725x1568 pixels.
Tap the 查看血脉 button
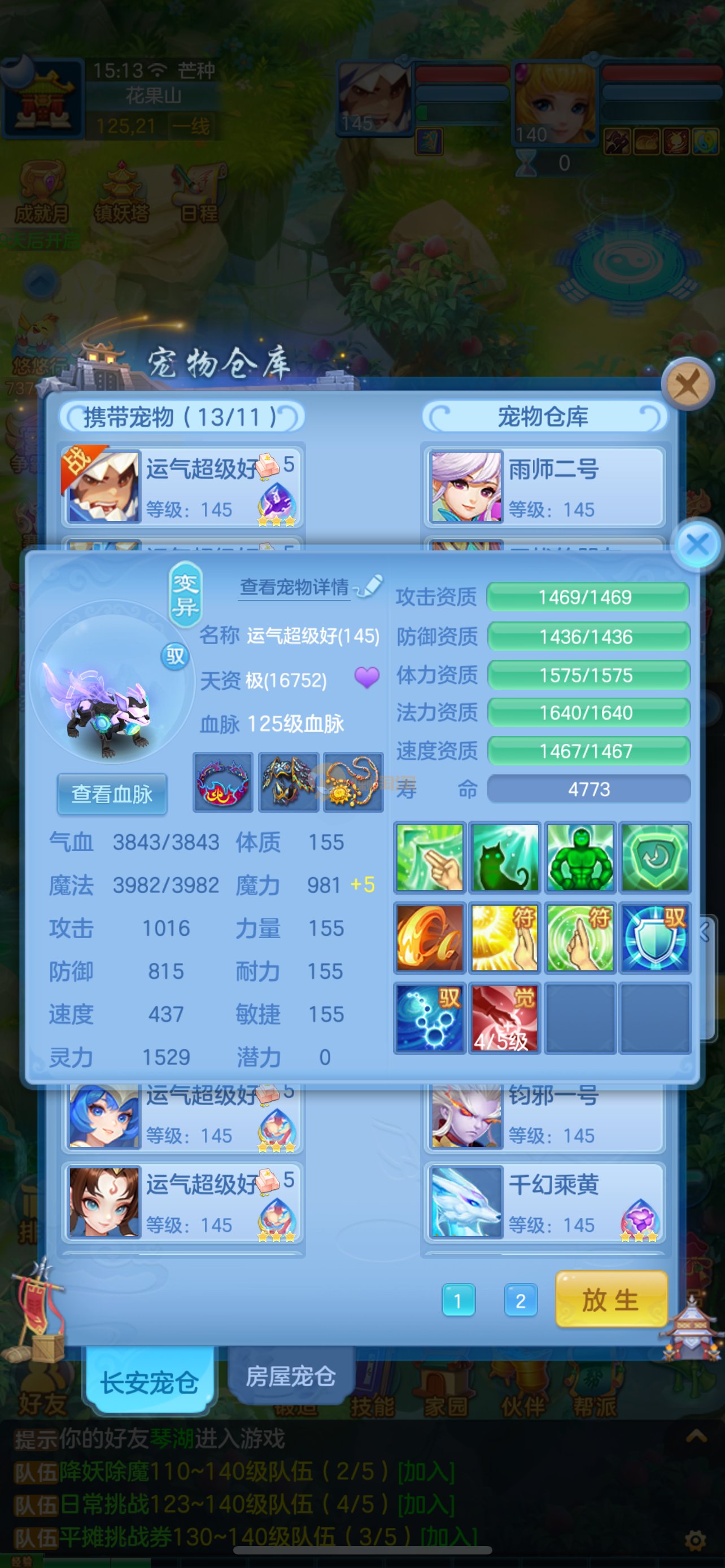pos(112,794)
